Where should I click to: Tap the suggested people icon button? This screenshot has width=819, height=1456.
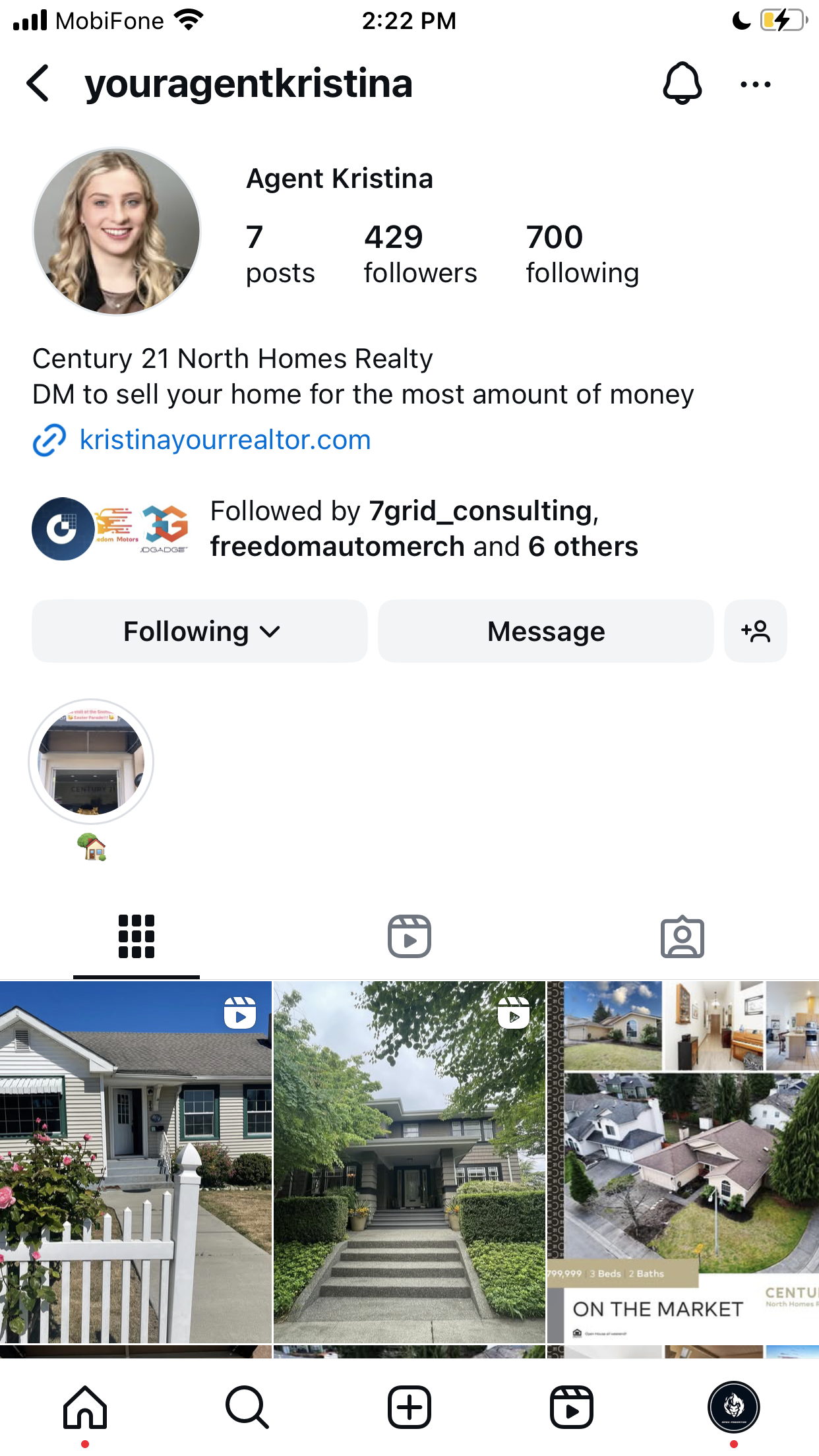coord(756,631)
